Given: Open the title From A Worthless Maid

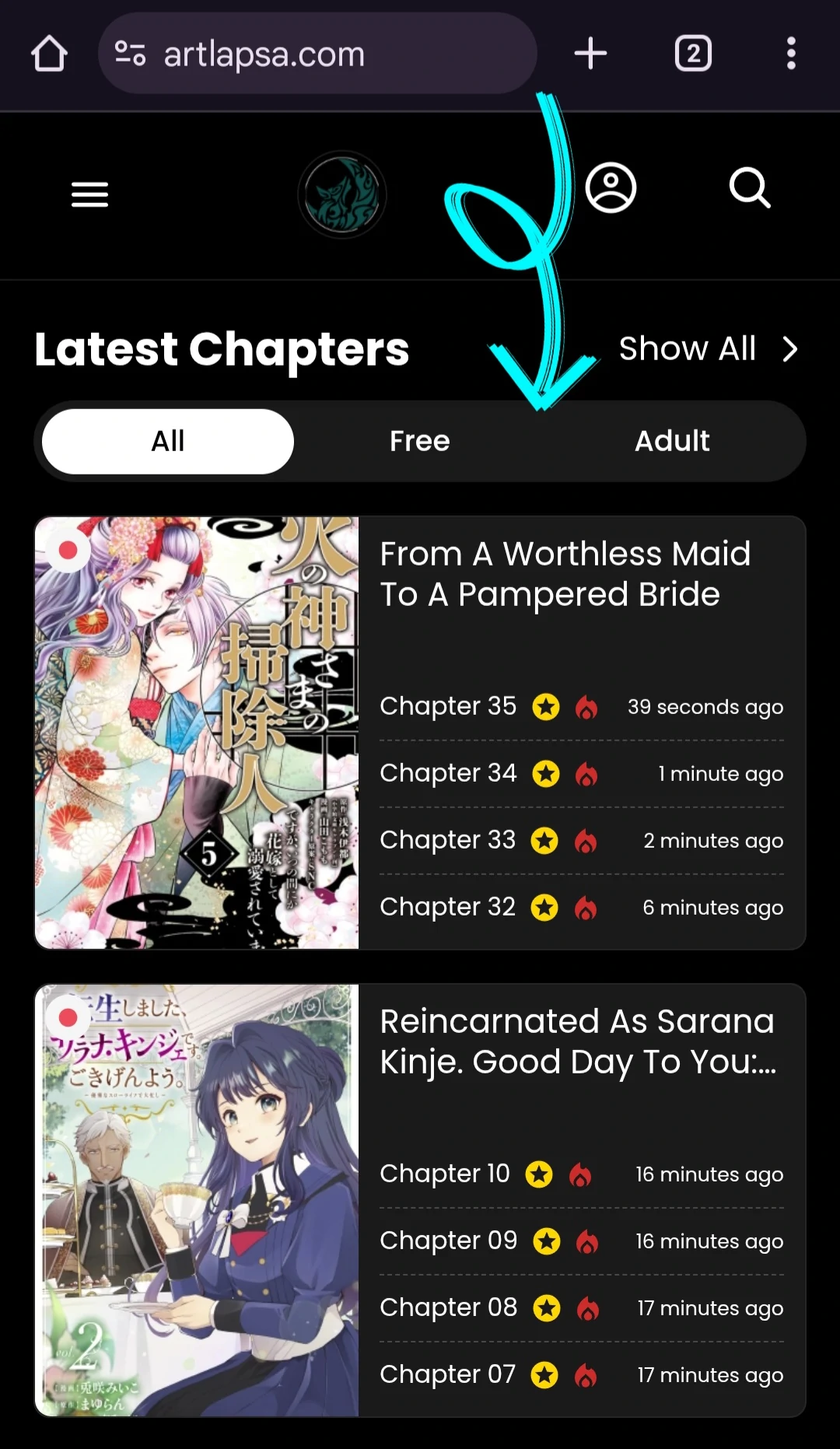Looking at the screenshot, I should tap(565, 573).
